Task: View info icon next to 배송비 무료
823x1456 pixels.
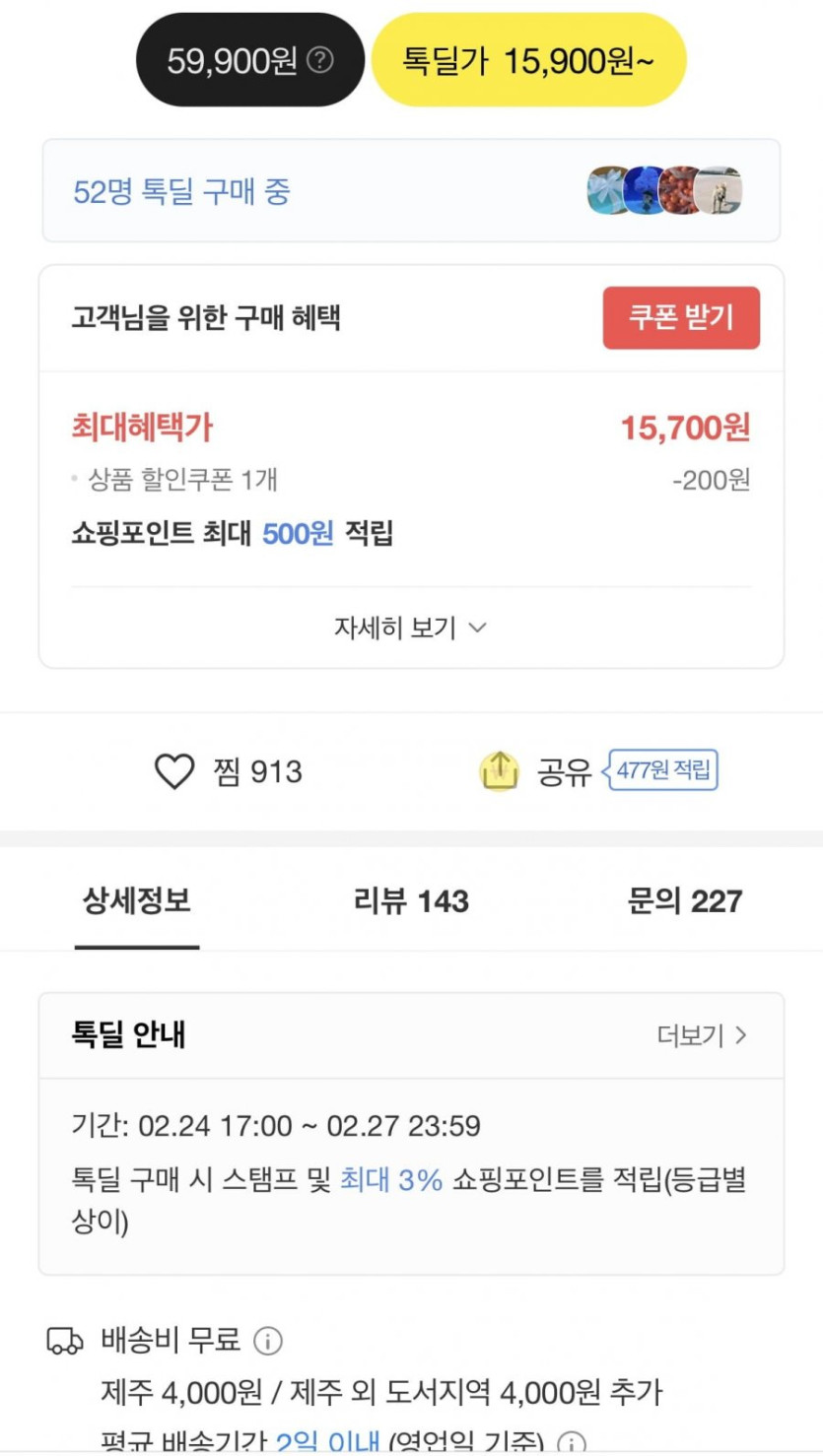Action: [x=268, y=1341]
